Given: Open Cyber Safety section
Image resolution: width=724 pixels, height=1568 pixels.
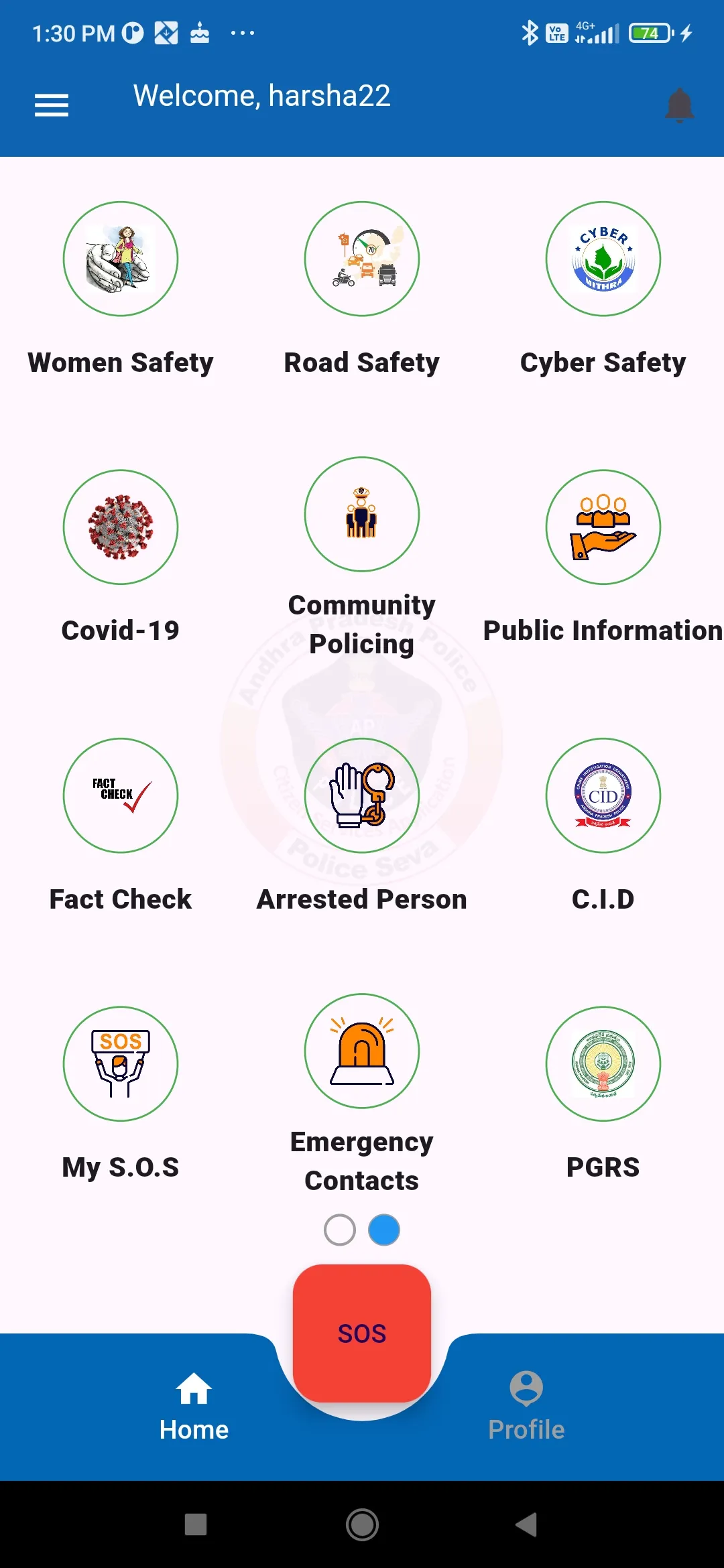Looking at the screenshot, I should 603,259.
